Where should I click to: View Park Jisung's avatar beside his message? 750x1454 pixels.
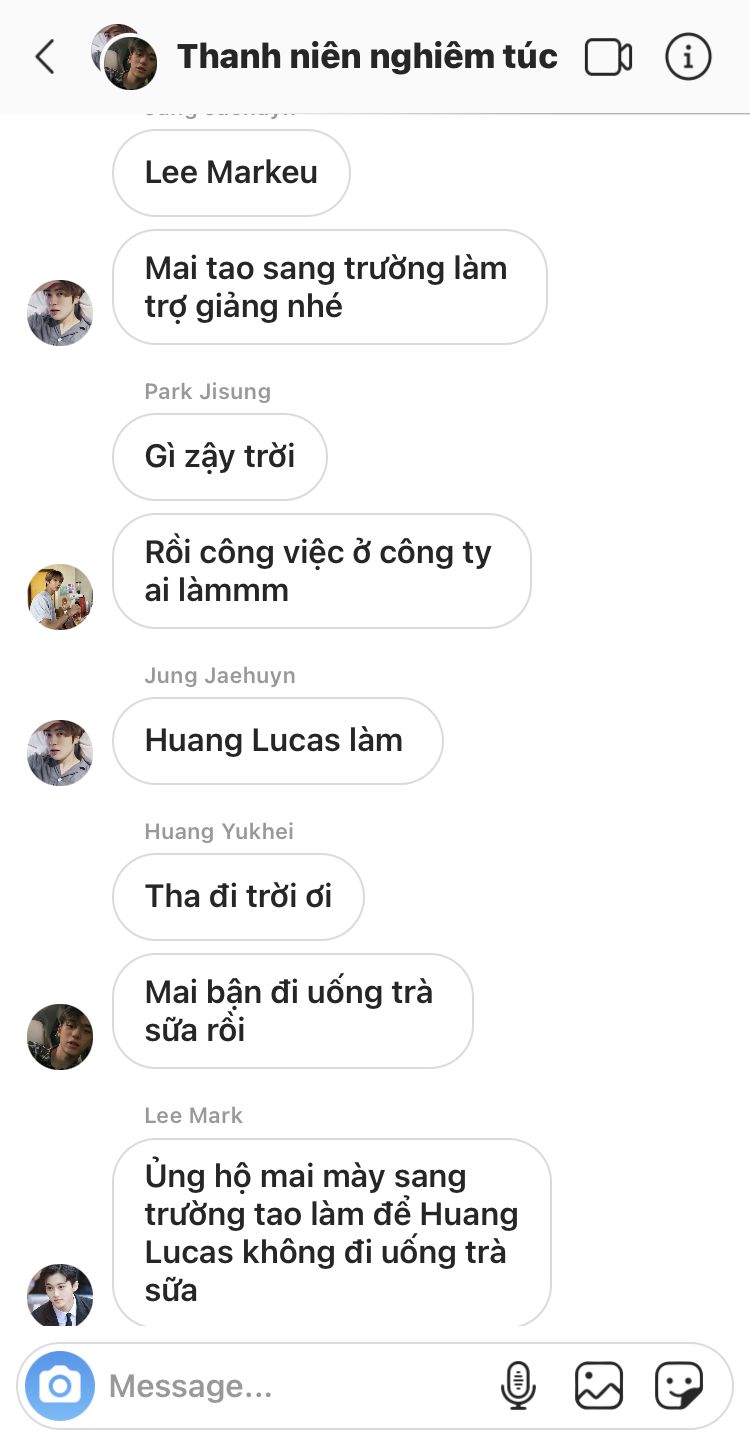(x=60, y=597)
